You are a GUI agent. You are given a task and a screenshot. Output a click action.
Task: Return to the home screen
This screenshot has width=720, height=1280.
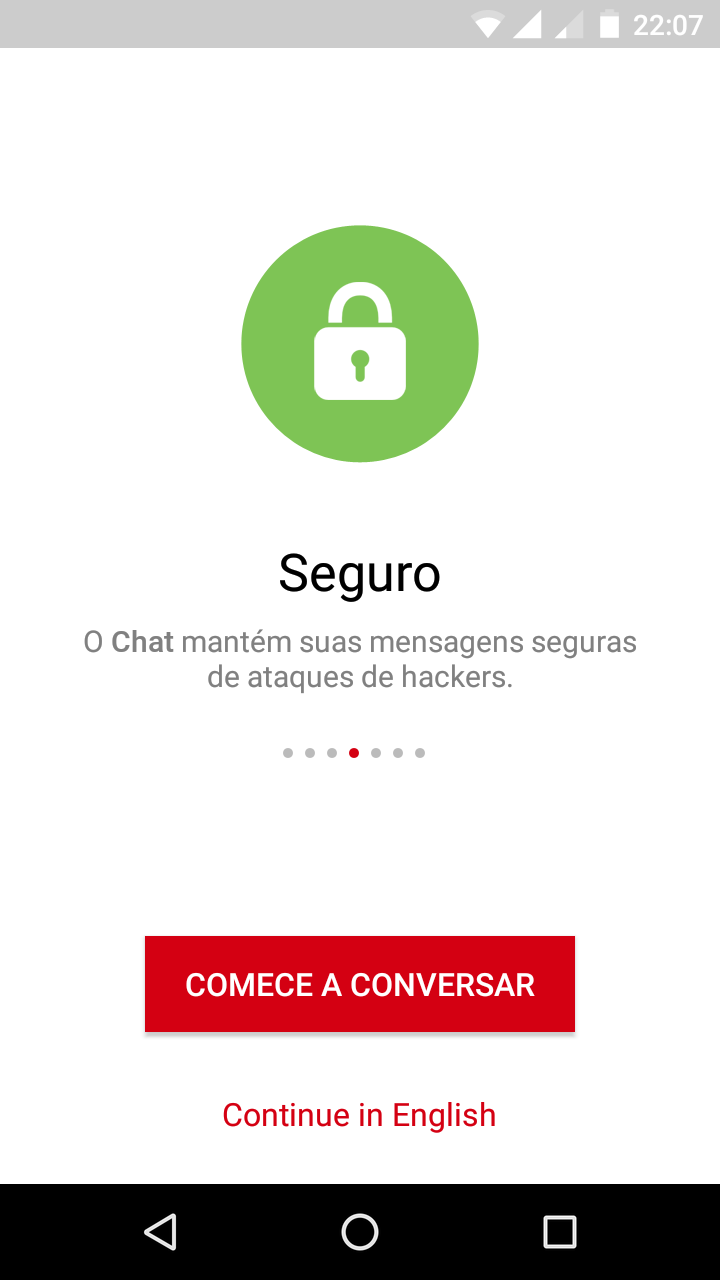tap(360, 1232)
